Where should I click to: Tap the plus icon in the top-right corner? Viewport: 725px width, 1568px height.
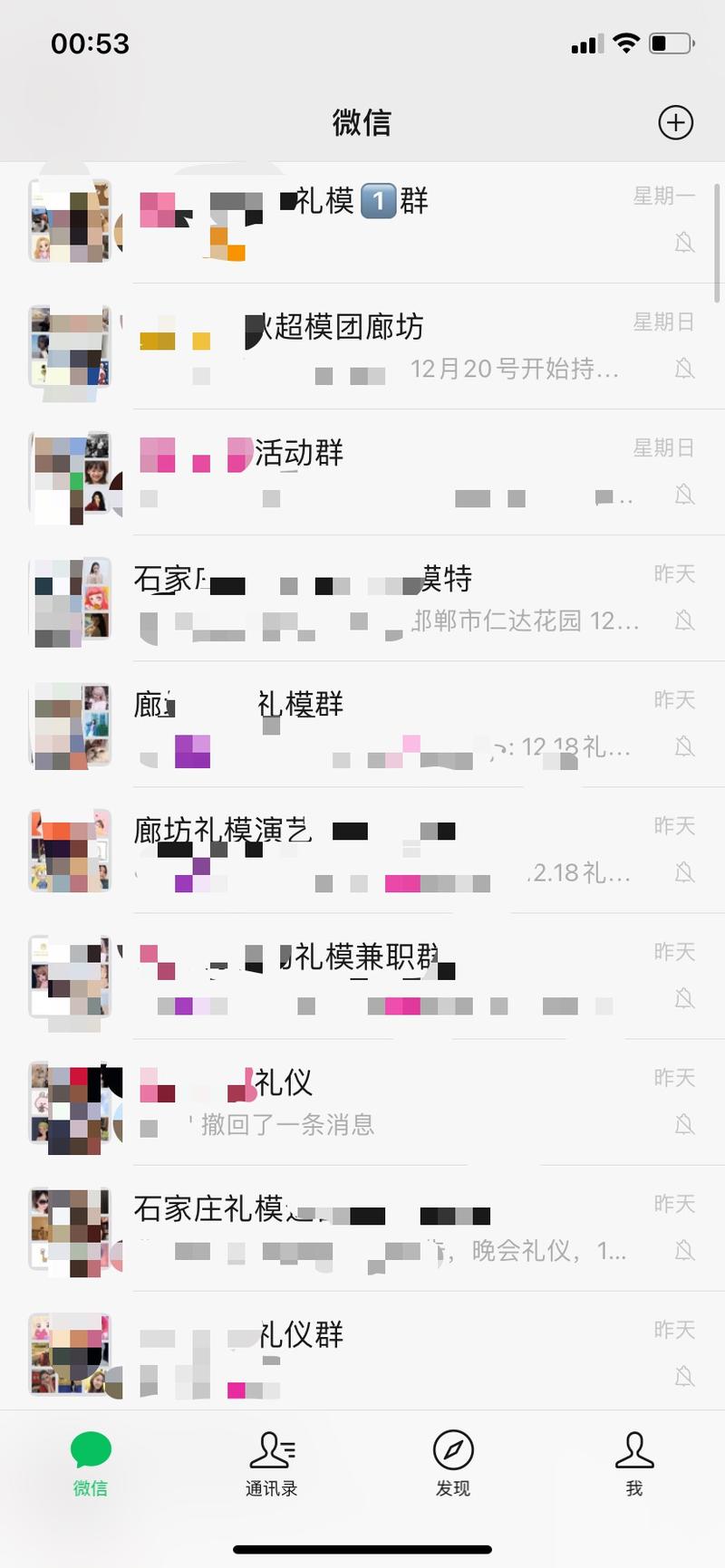click(x=675, y=122)
